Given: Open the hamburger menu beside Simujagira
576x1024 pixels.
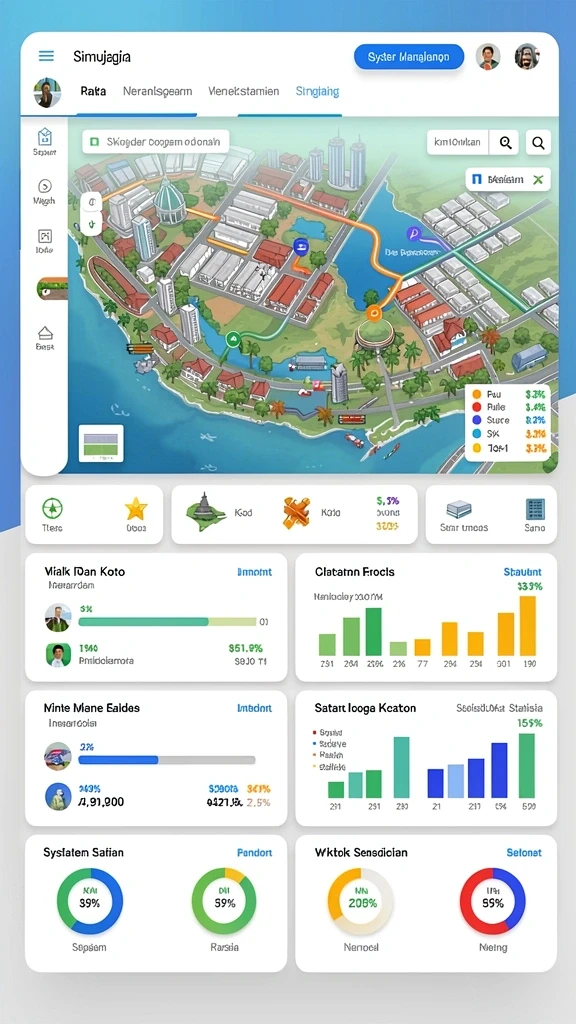Looking at the screenshot, I should [46, 56].
